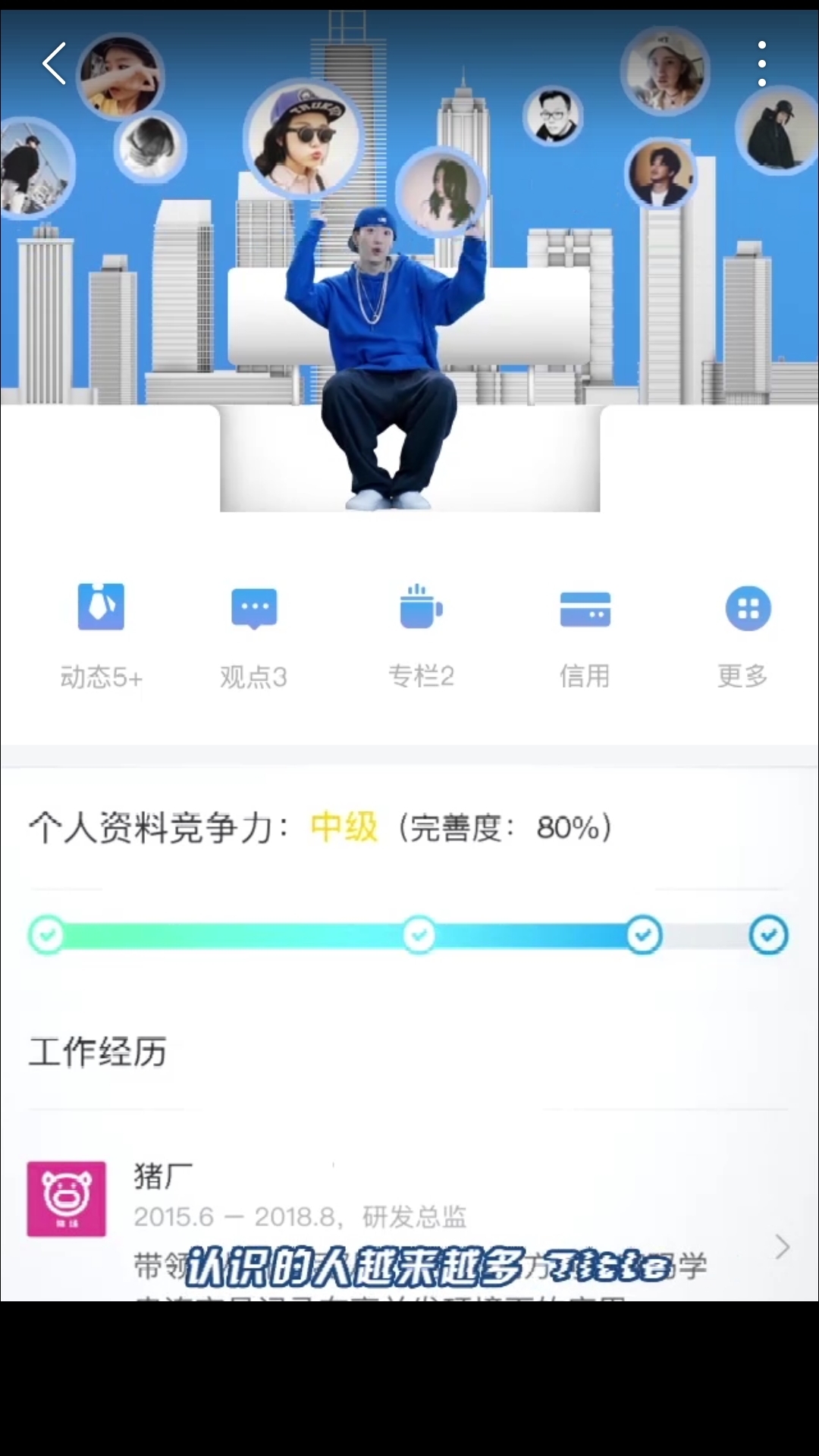The height and width of the screenshot is (1456, 819).
Task: Open the 信用 credit section
Action: pyautogui.click(x=585, y=633)
